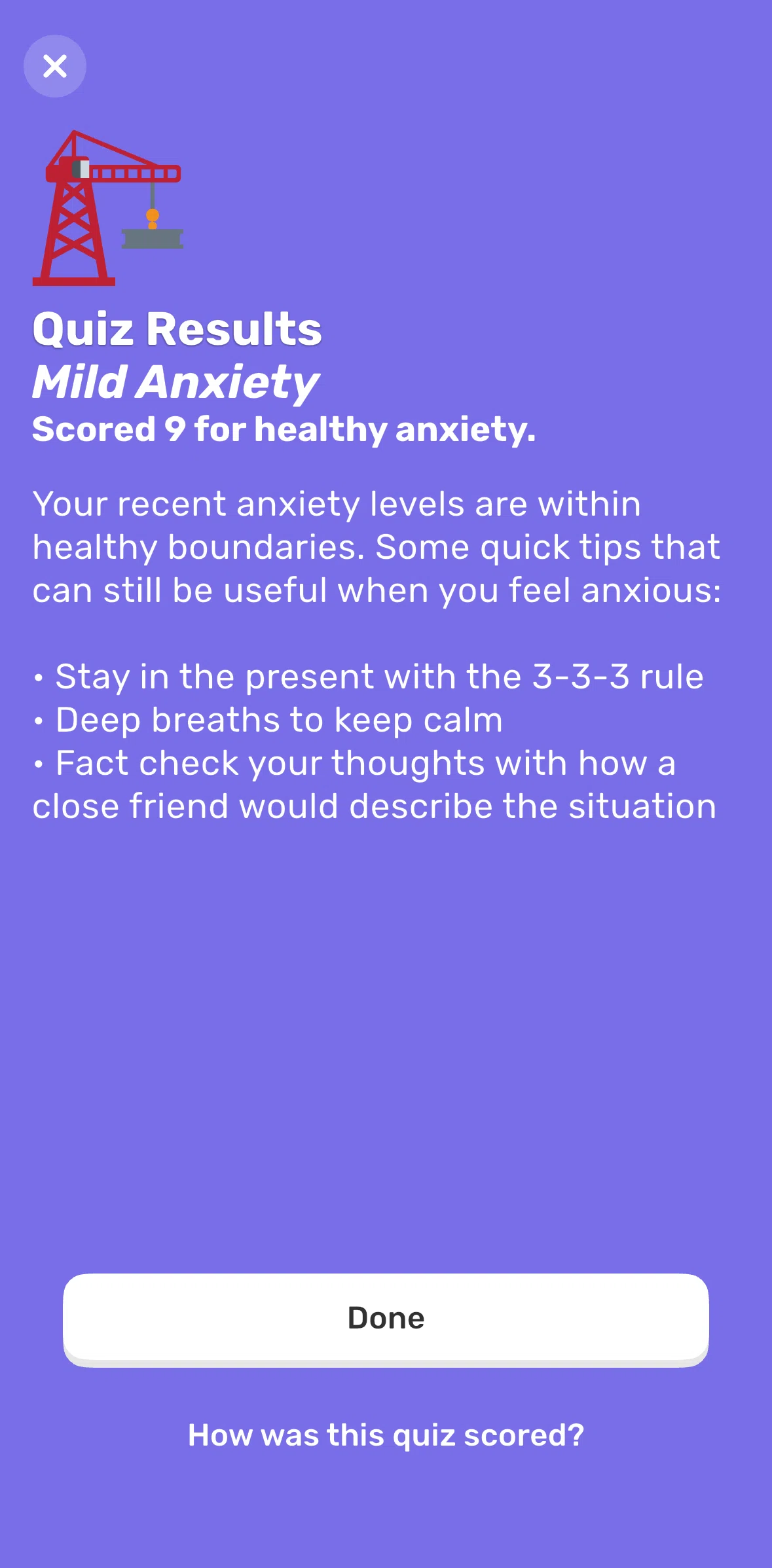This screenshot has width=772, height=1568.
Task: Tap the Done button
Action: (386, 1319)
